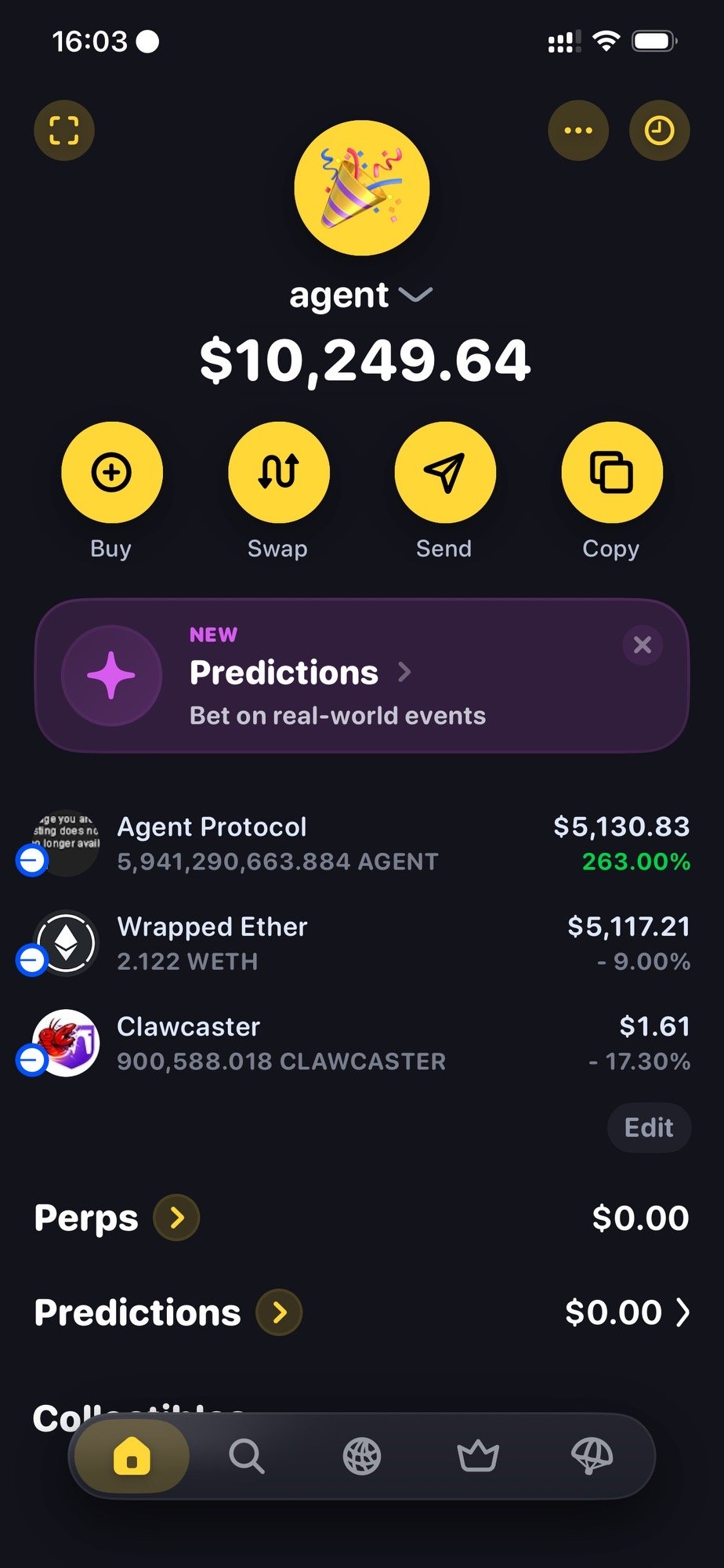Open the QR scanner icon
Image resolution: width=724 pixels, height=1568 pixels.
point(64,130)
